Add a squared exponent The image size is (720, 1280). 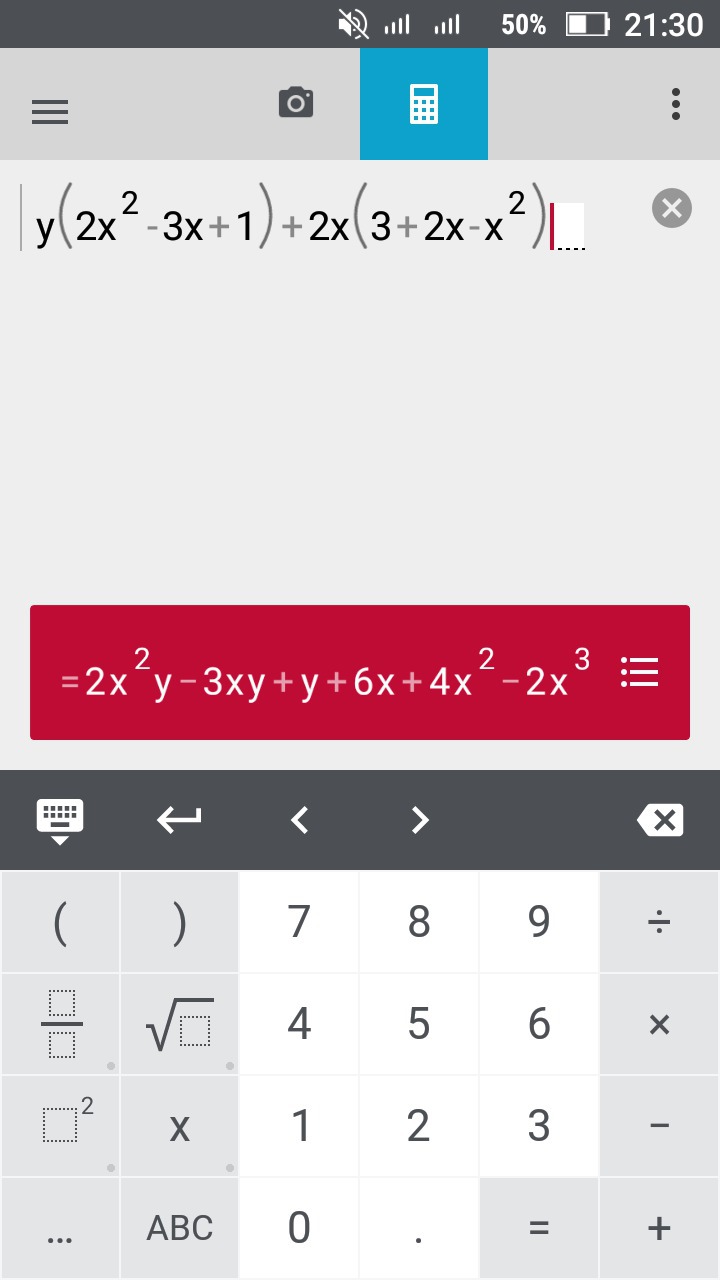coord(61,1126)
